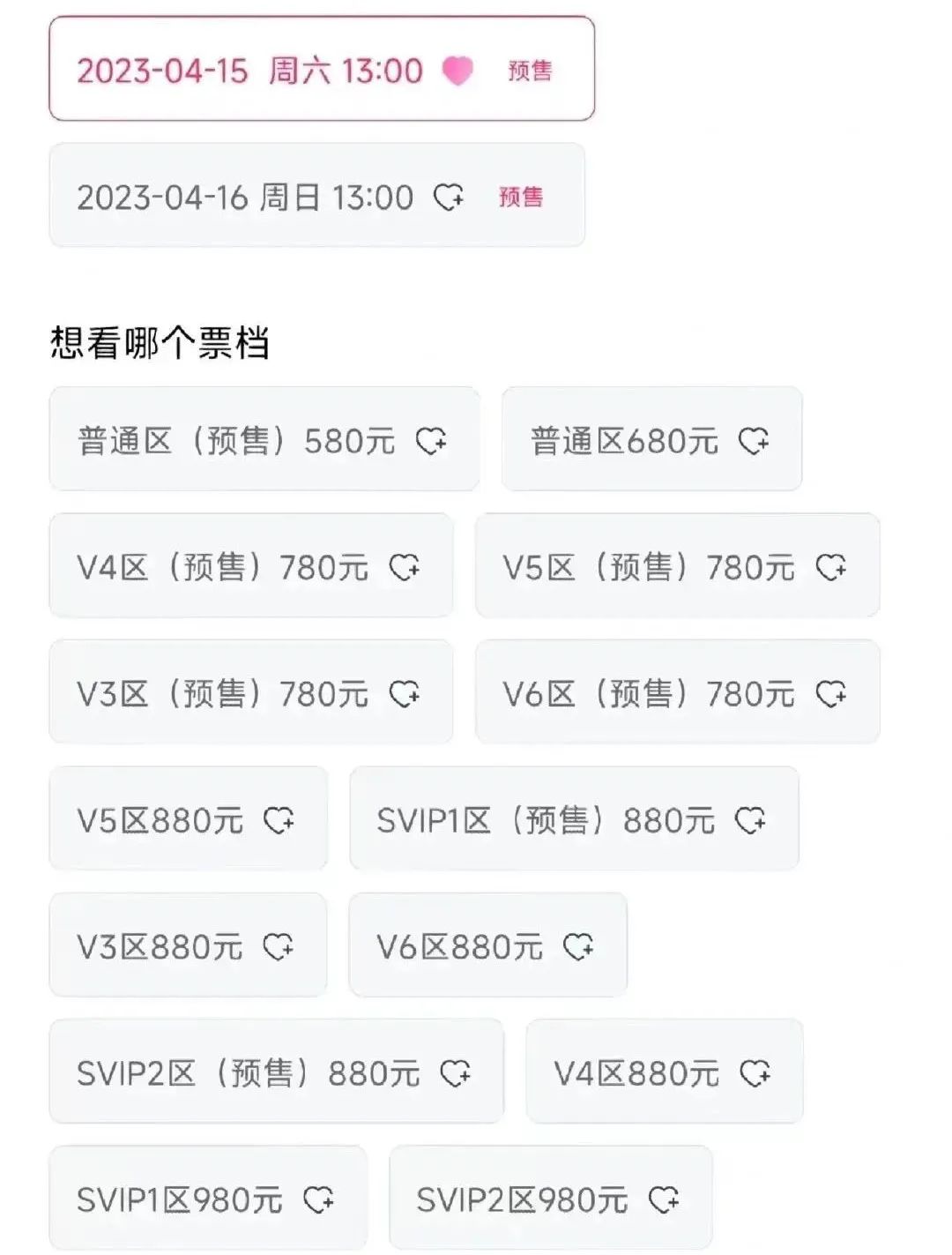Choose the 2023-04-16 Sunday 13:00 session

click(x=317, y=195)
